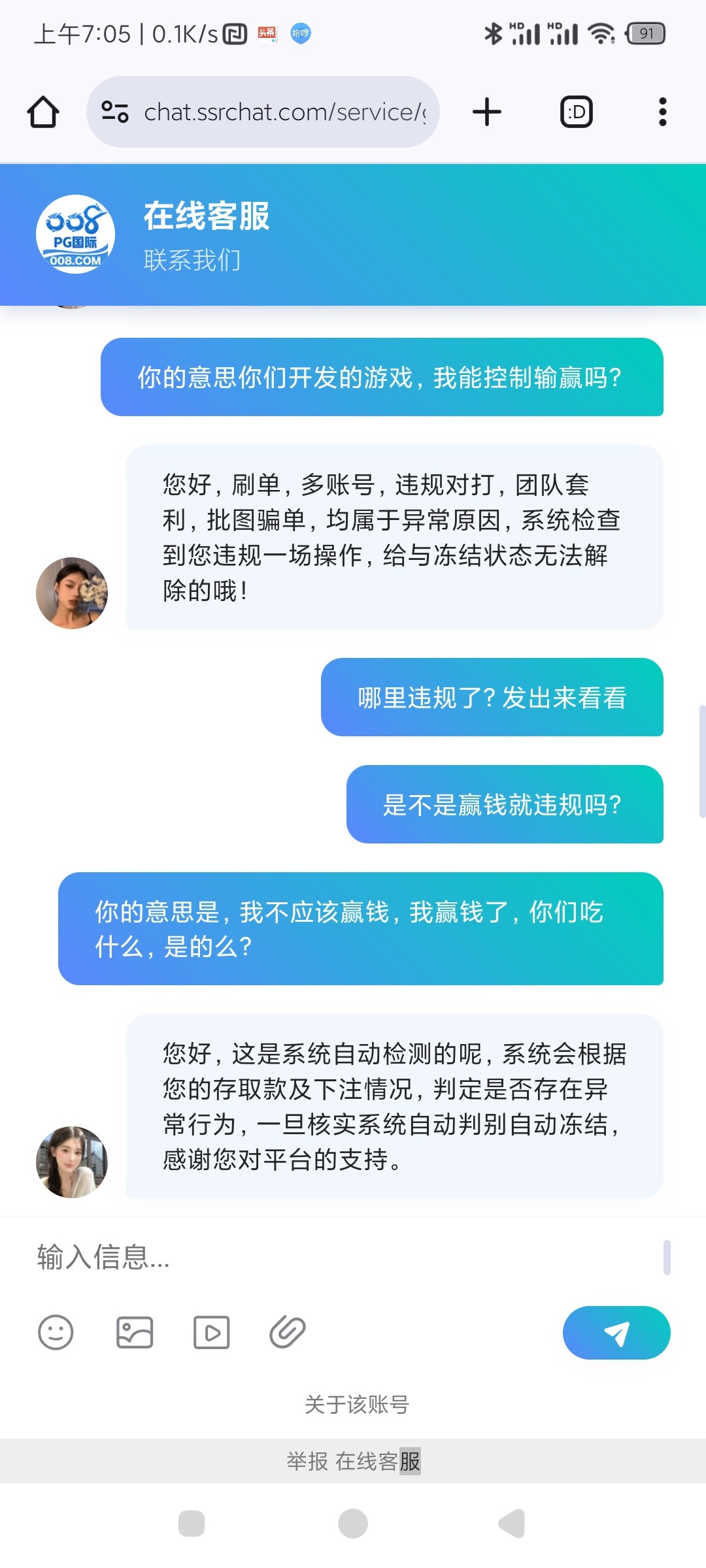Attach a video to the chat
Screen dimensions: 706x1568
[x=211, y=1332]
